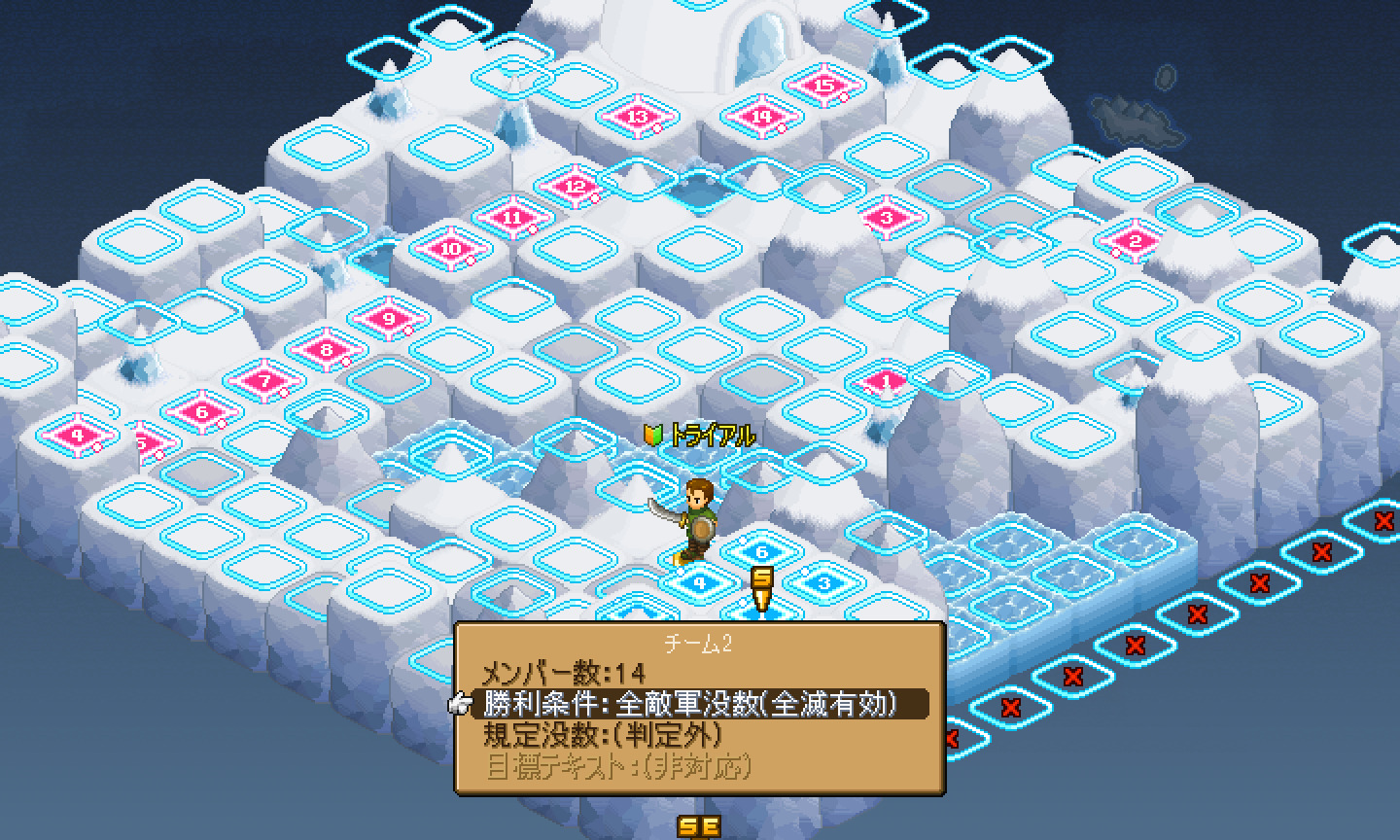Select the blue start tile numbered 3
Viewport: 1400px width, 840px height.
click(824, 583)
